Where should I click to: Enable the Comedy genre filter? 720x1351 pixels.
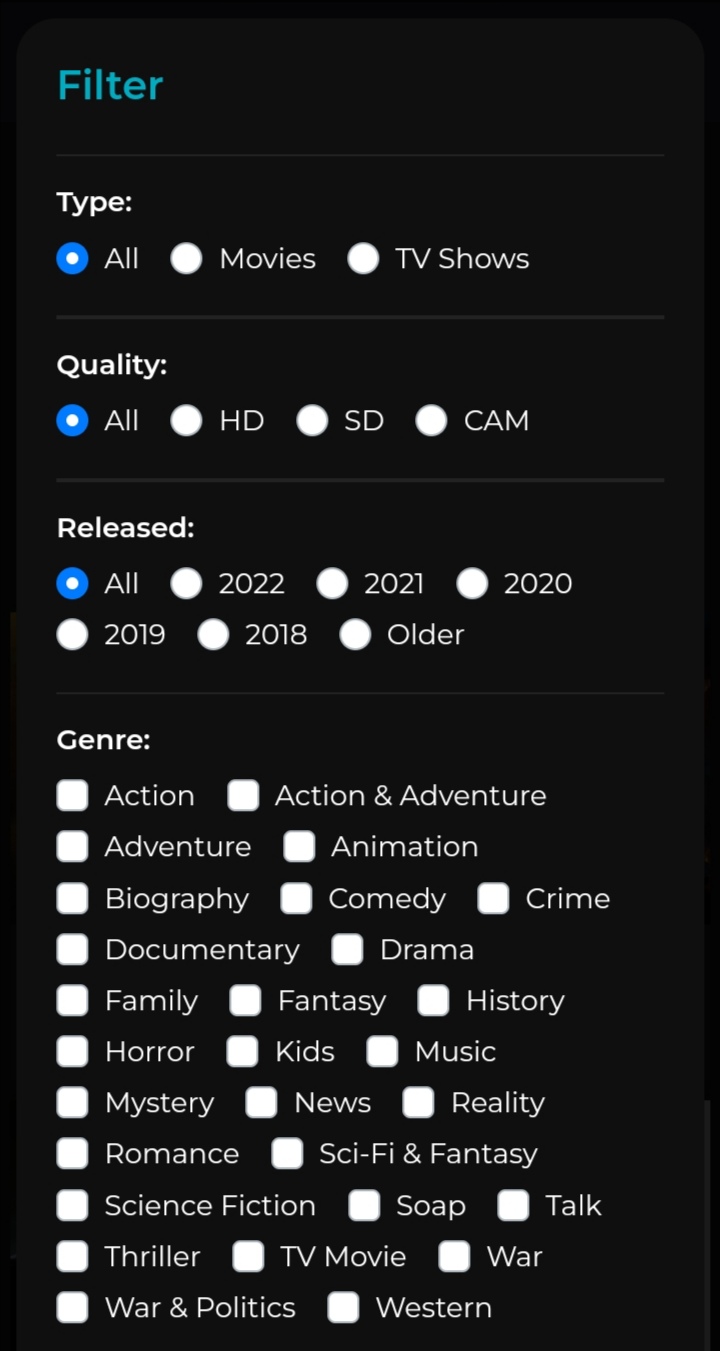pyautogui.click(x=296, y=899)
